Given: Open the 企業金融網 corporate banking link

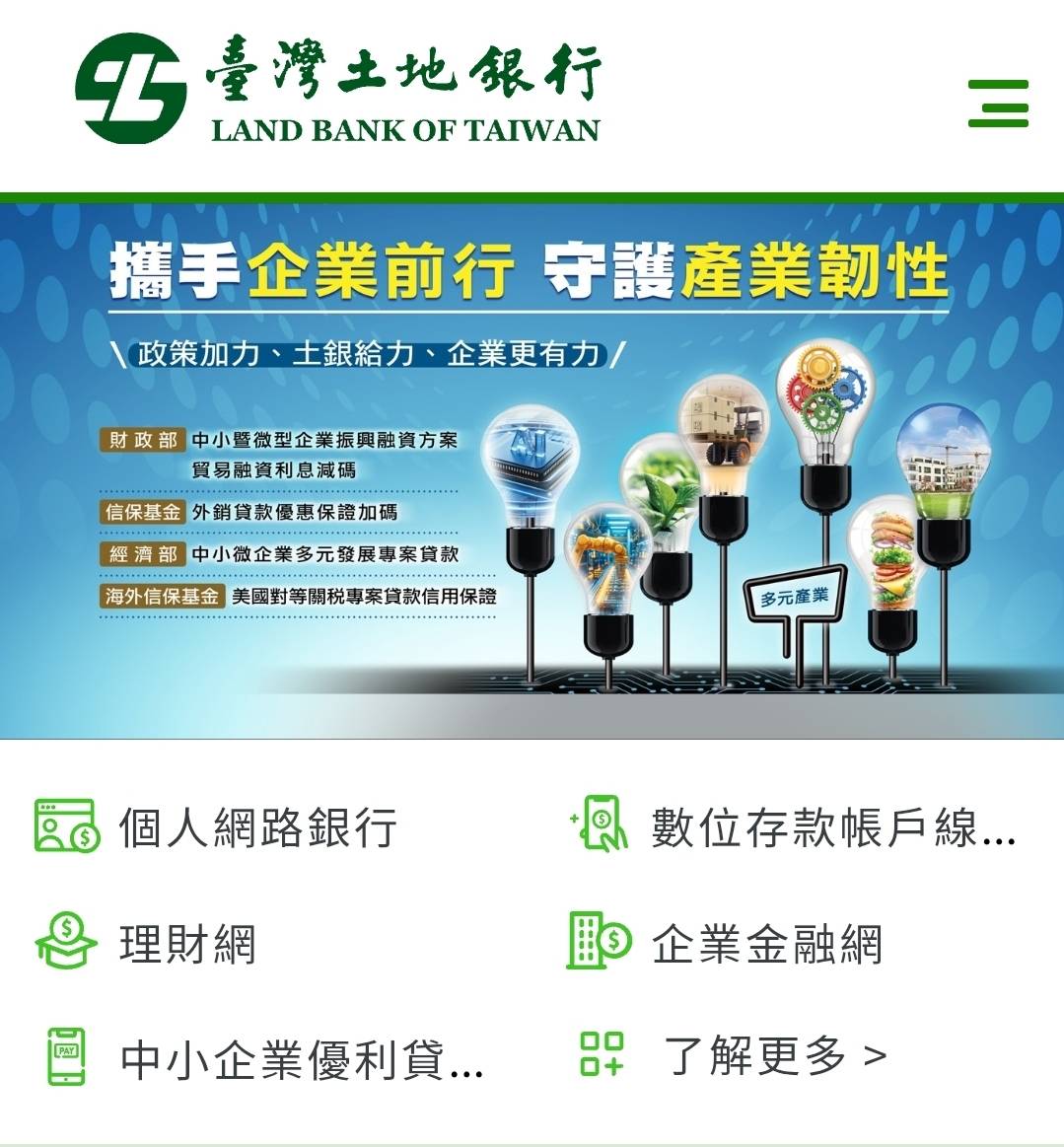Looking at the screenshot, I should click(769, 944).
